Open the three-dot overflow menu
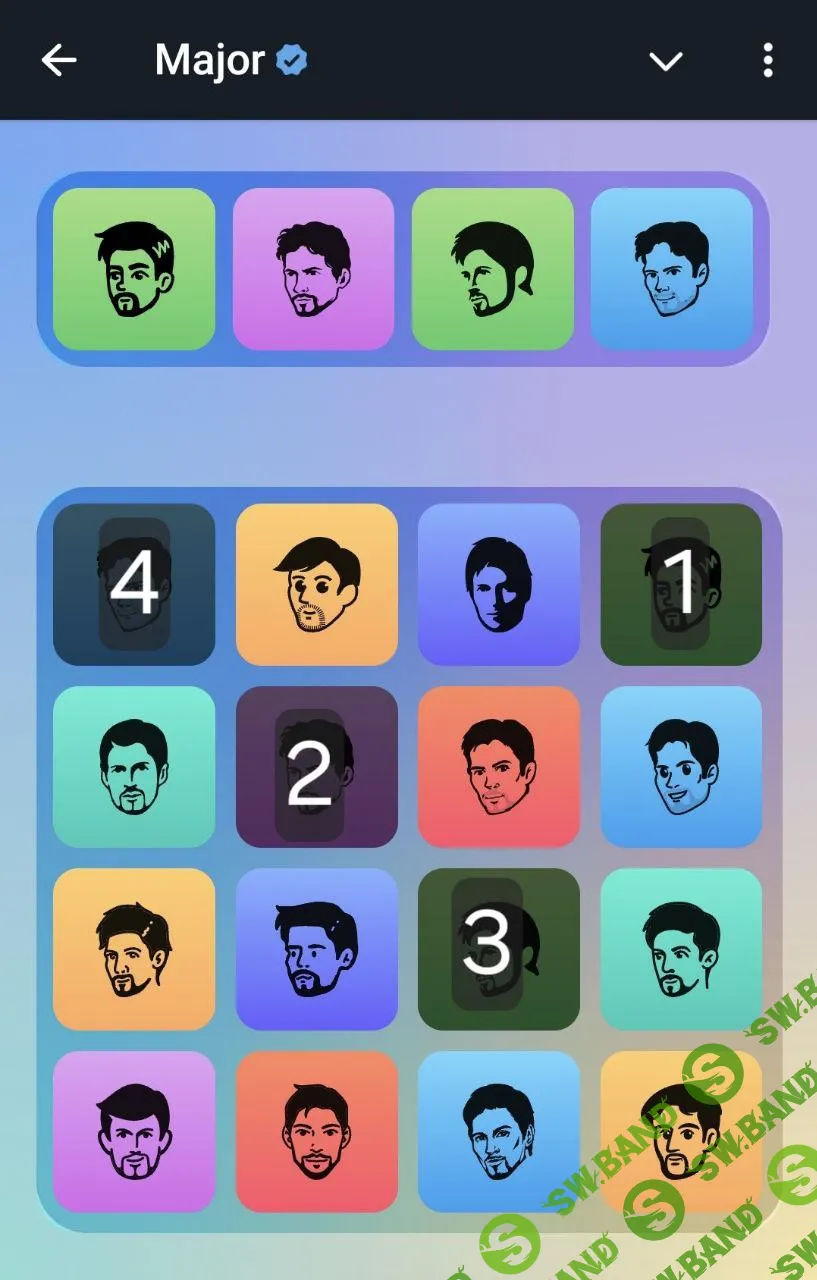The height and width of the screenshot is (1280, 817). coord(767,61)
